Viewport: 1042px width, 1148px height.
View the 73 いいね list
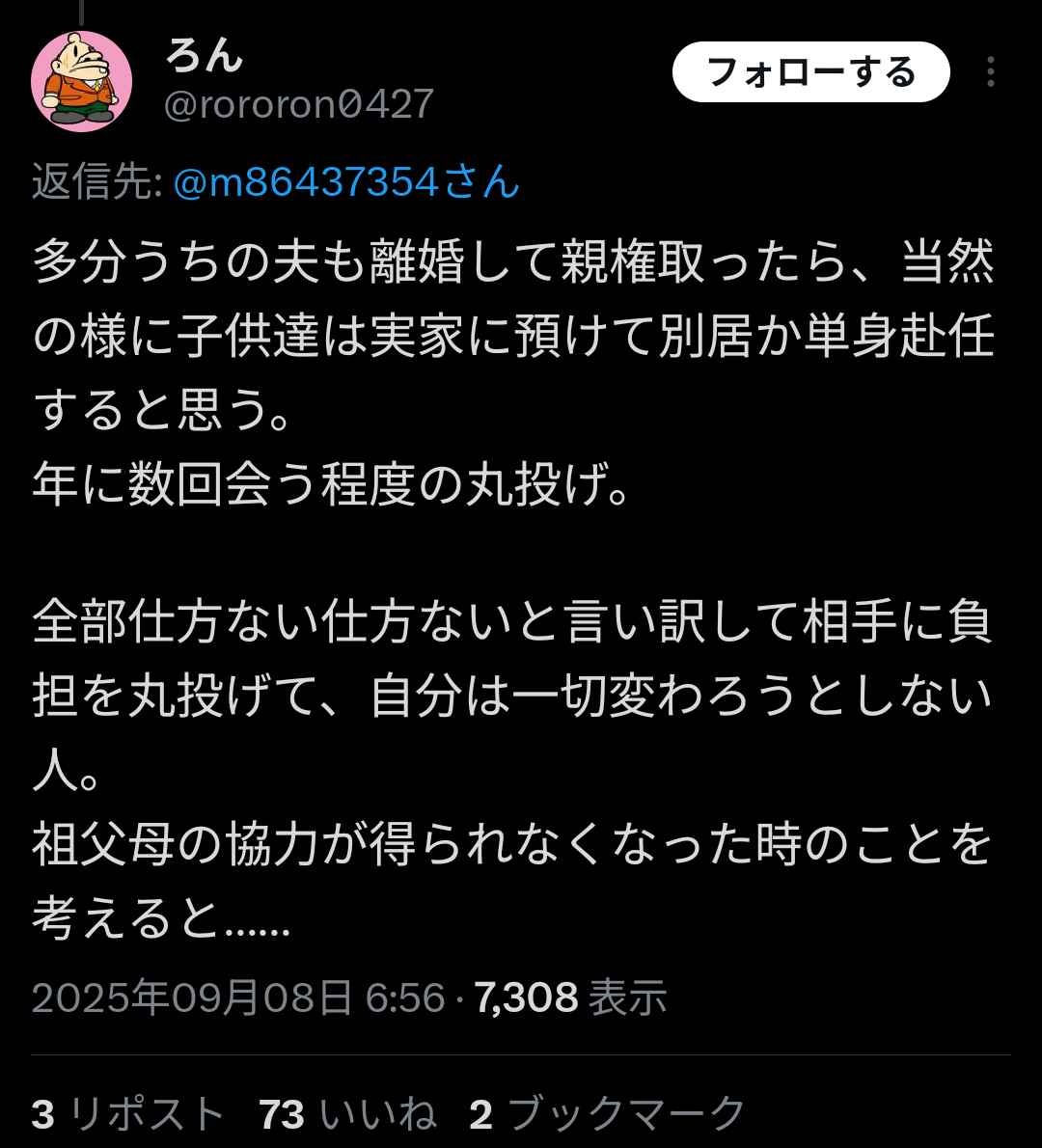pyautogui.click(x=347, y=1114)
